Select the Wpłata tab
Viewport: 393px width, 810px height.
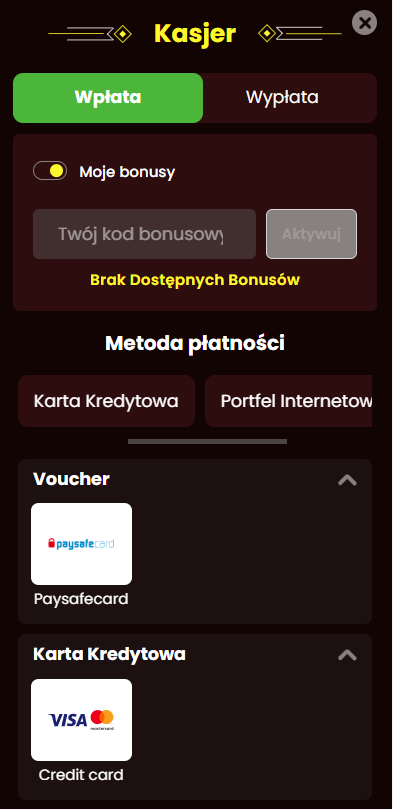point(108,98)
